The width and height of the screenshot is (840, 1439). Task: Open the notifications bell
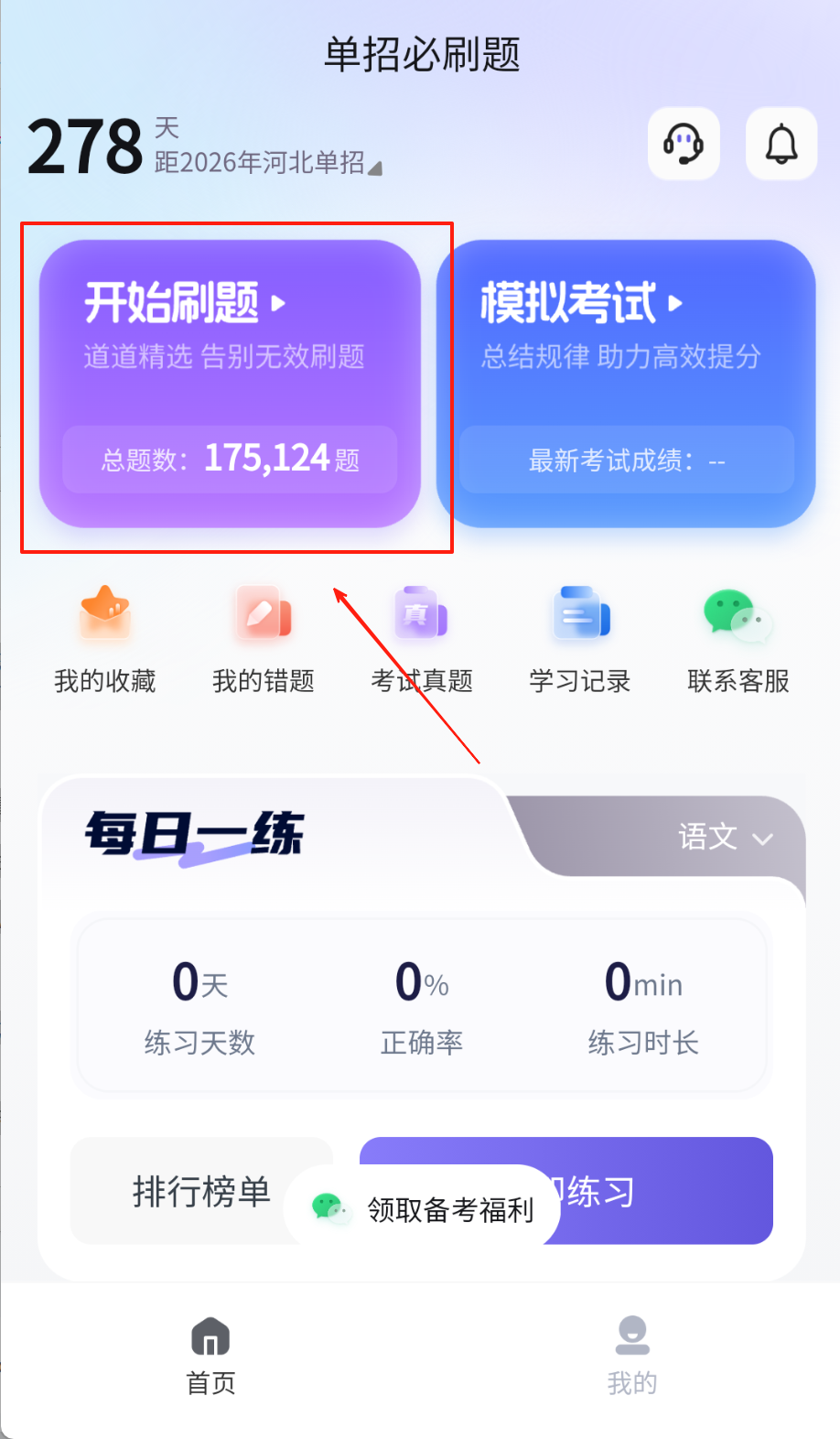781,144
